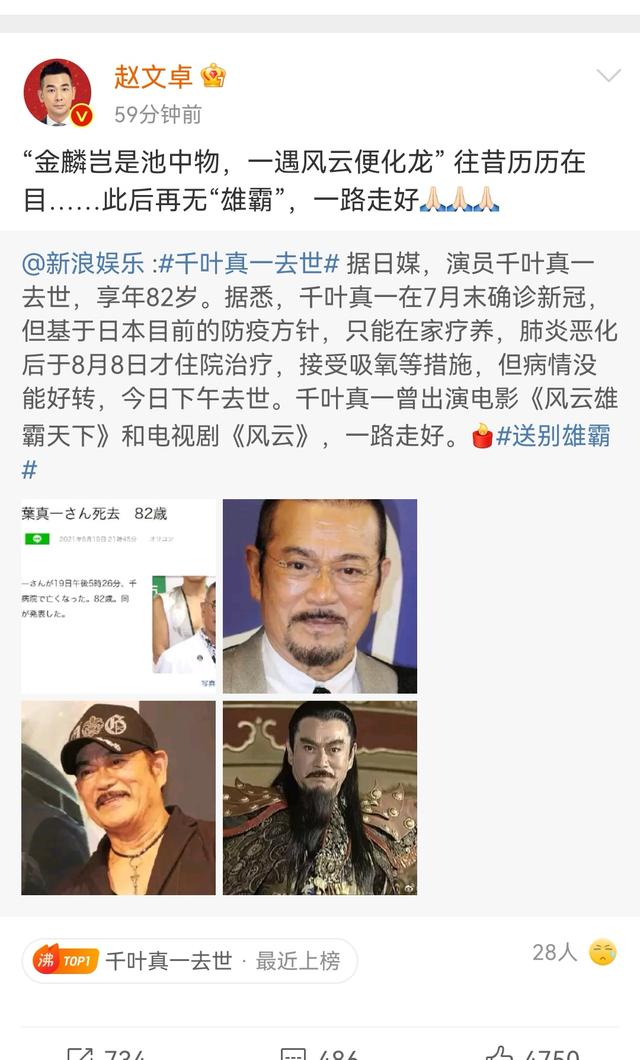The image size is (640, 1060).
Task: View the photo of man in cap
Action: (x=118, y=797)
